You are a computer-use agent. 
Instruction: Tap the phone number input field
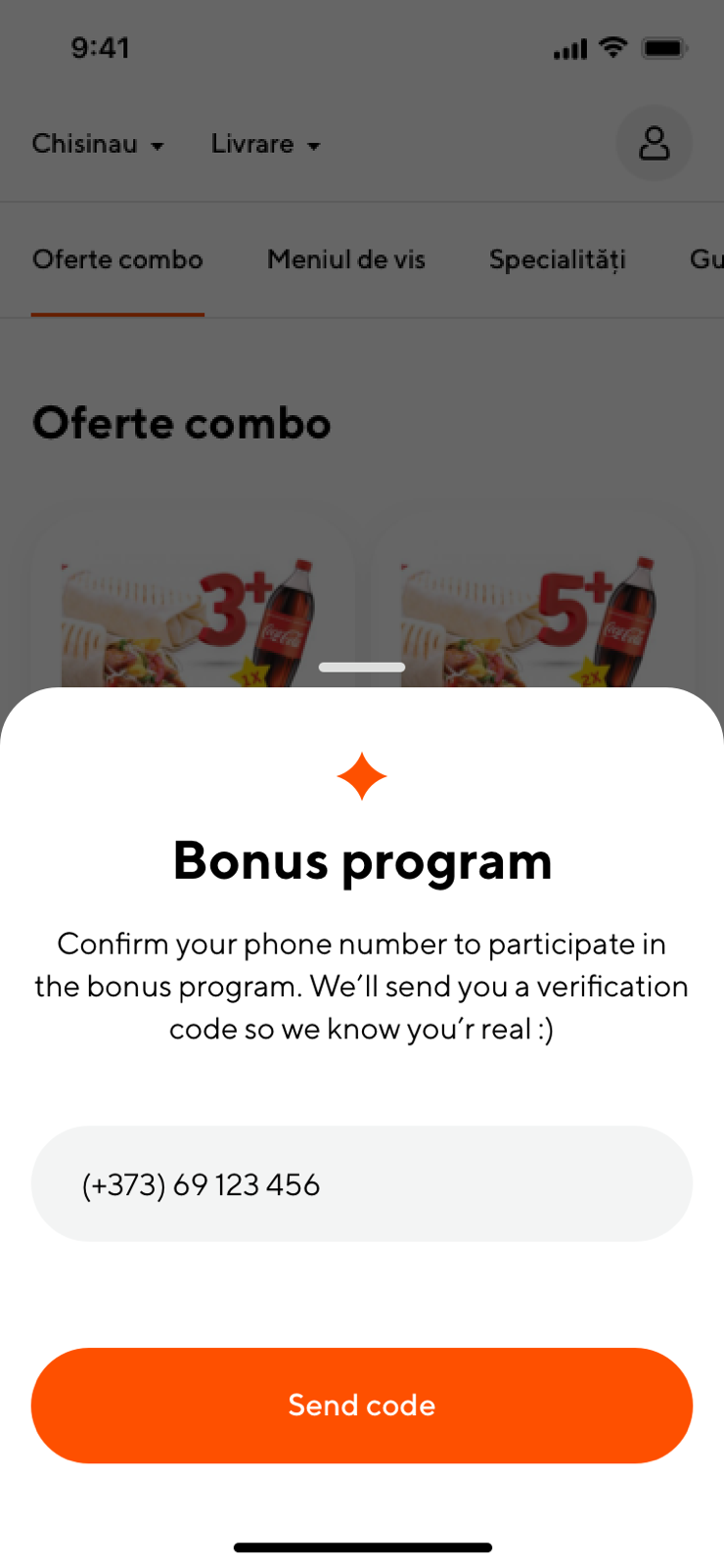coord(361,1183)
